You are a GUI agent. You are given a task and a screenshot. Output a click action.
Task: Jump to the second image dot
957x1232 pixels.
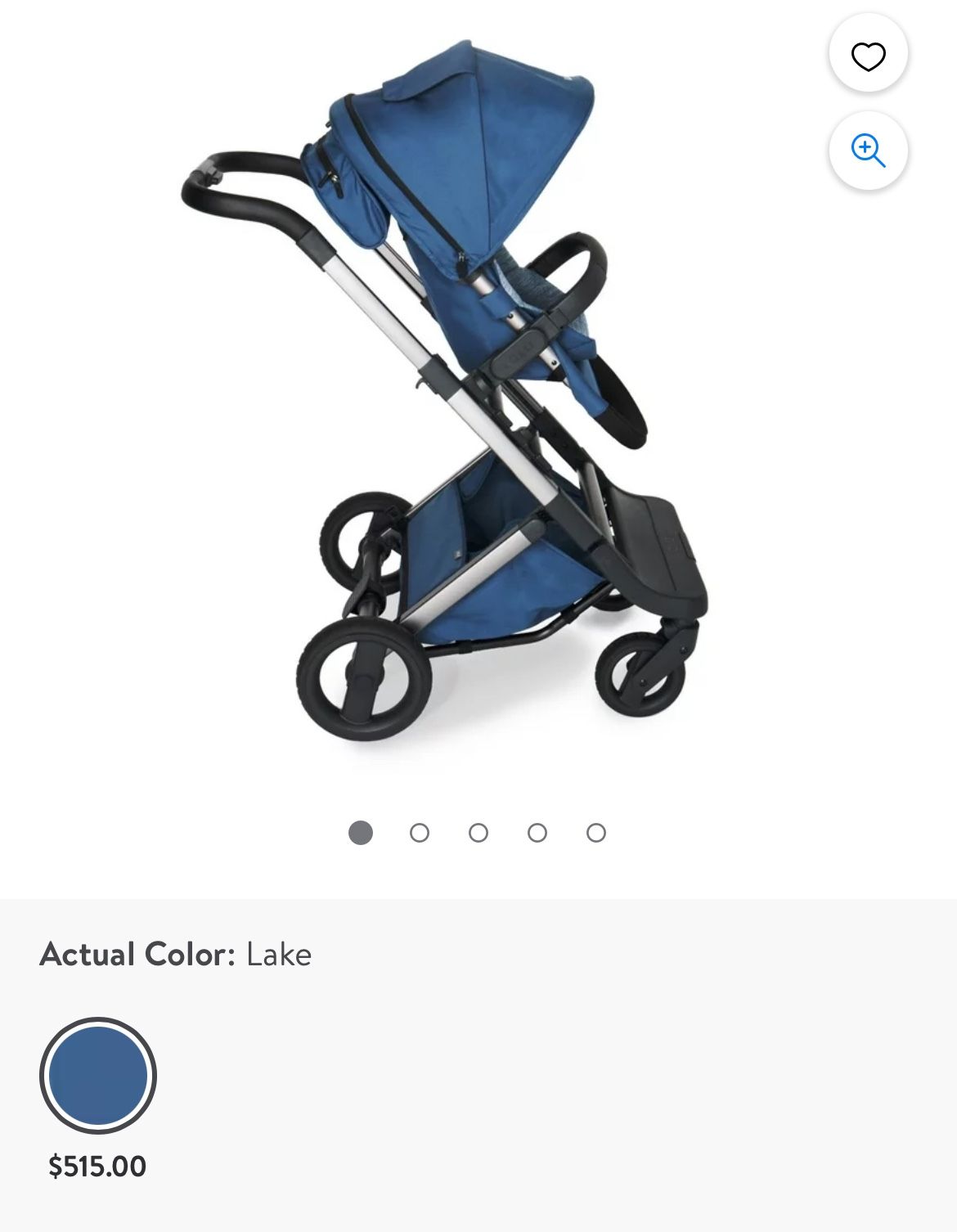coord(420,833)
